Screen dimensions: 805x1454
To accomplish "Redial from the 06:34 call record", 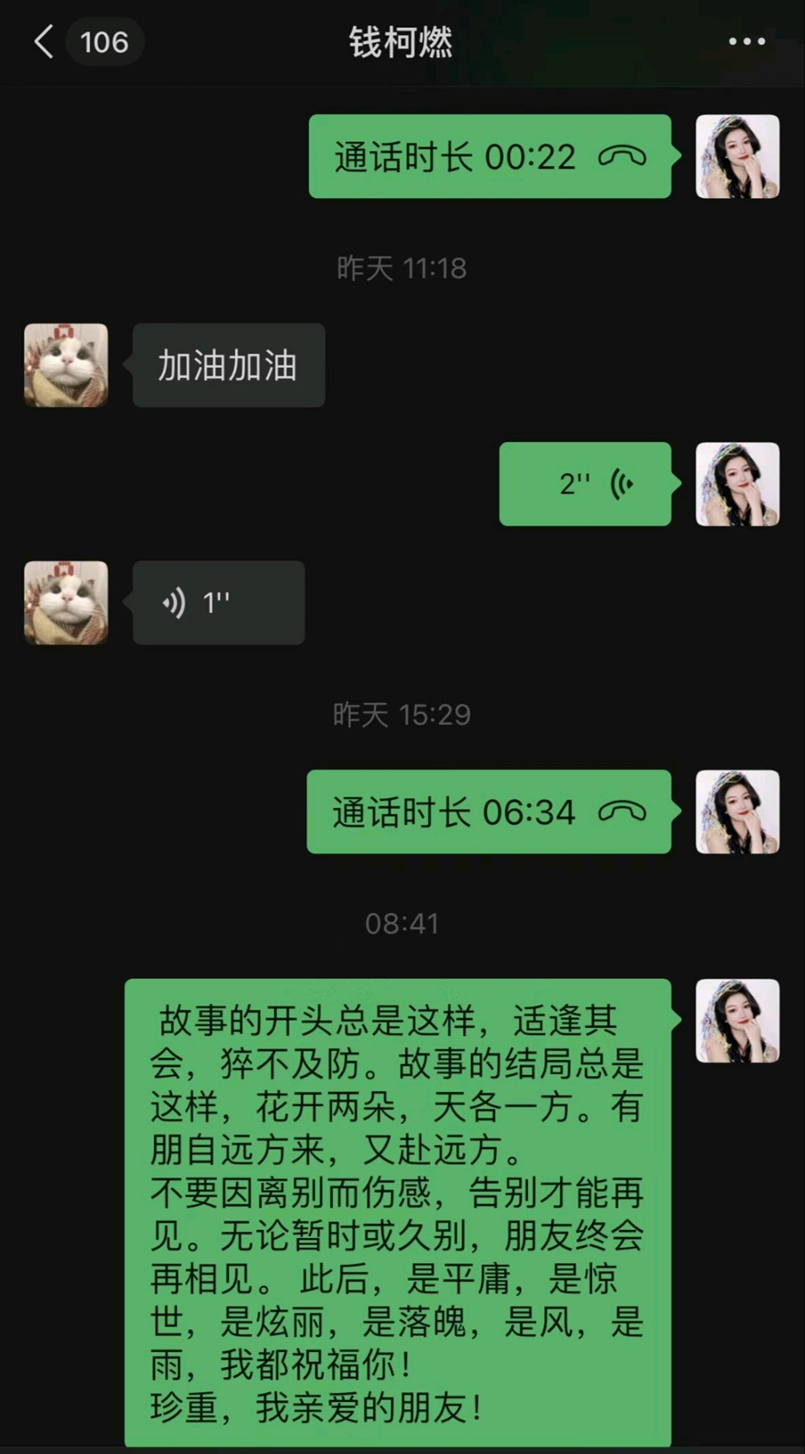I will [488, 812].
